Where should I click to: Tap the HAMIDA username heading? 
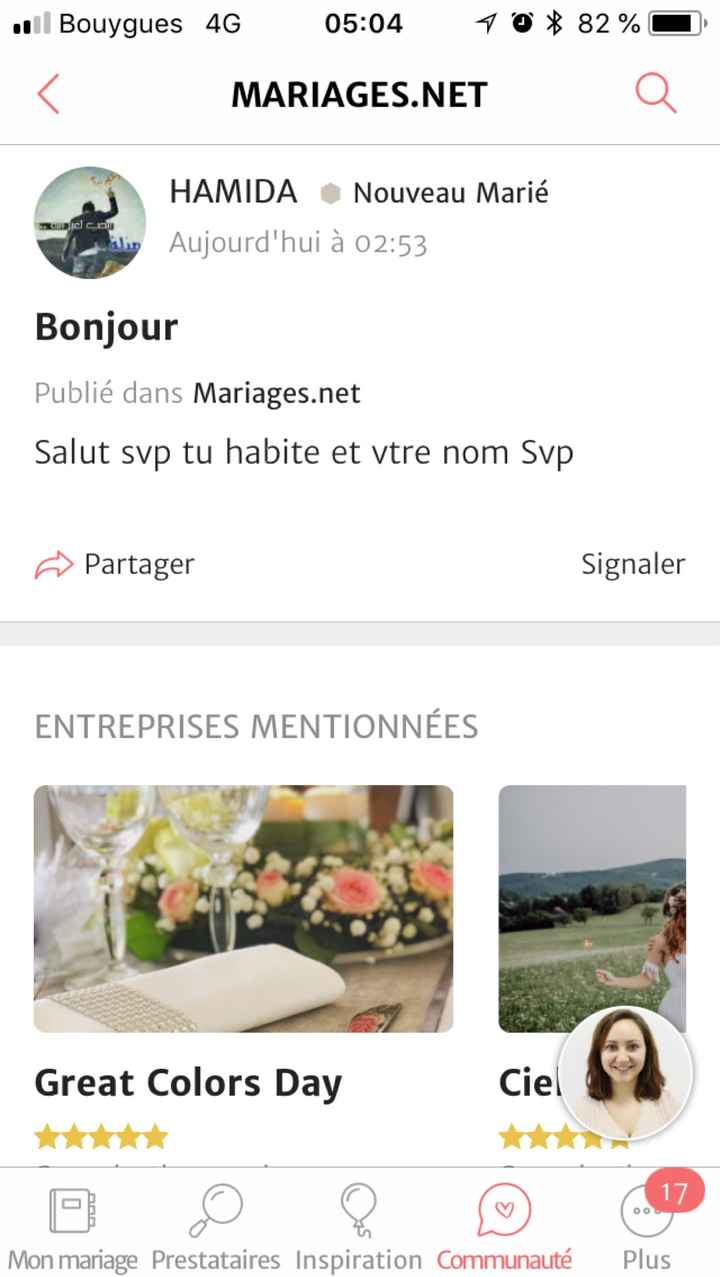point(233,191)
